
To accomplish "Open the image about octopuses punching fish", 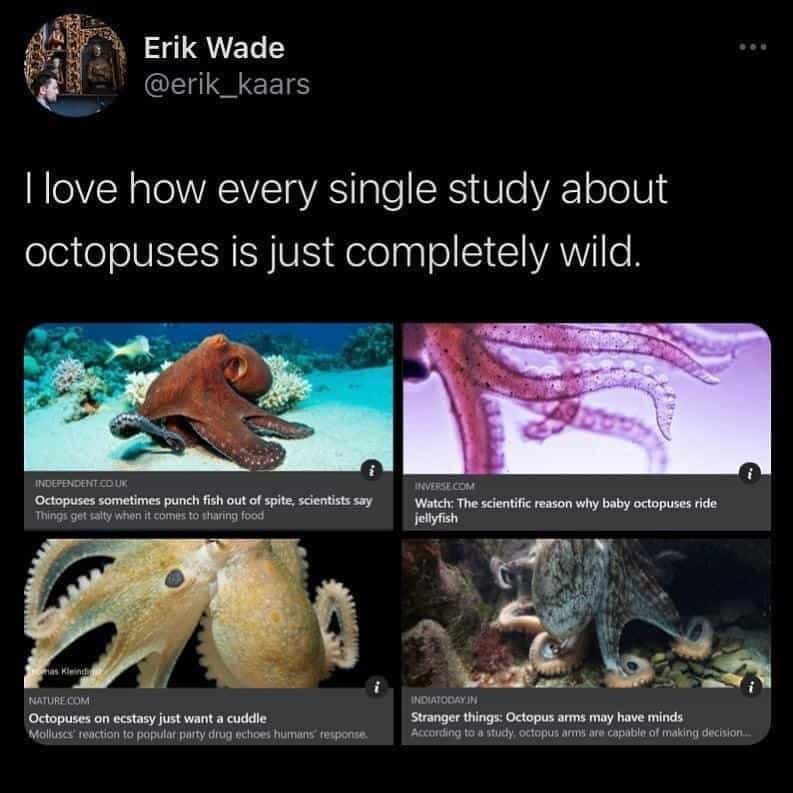I will click(208, 398).
